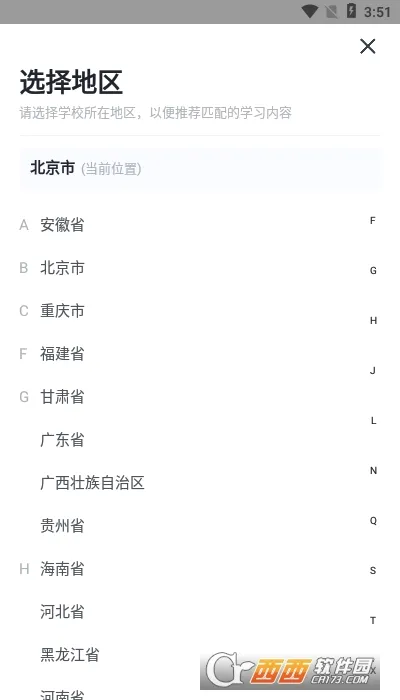The image size is (400, 700).
Task: Select 重庆市 in the region list
Action: click(62, 311)
